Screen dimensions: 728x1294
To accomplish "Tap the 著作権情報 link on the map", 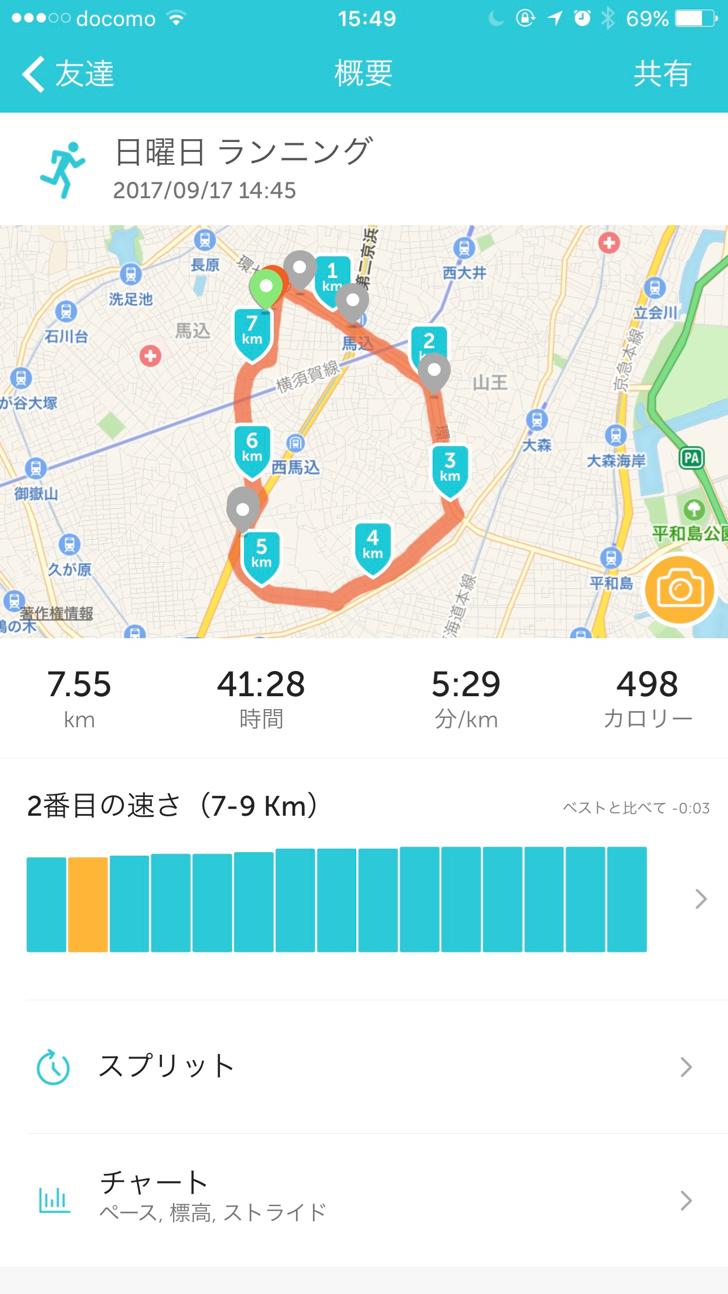I will [x=57, y=613].
